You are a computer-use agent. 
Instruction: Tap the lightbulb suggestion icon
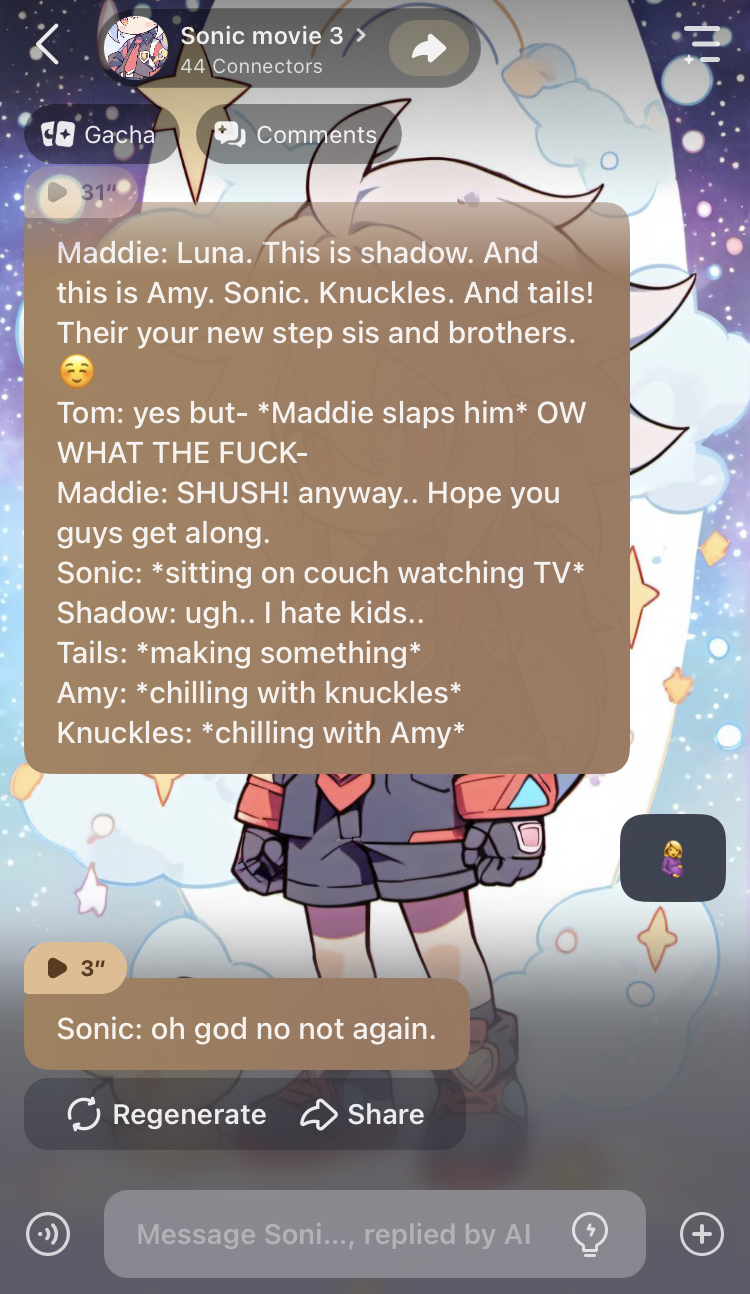590,1234
